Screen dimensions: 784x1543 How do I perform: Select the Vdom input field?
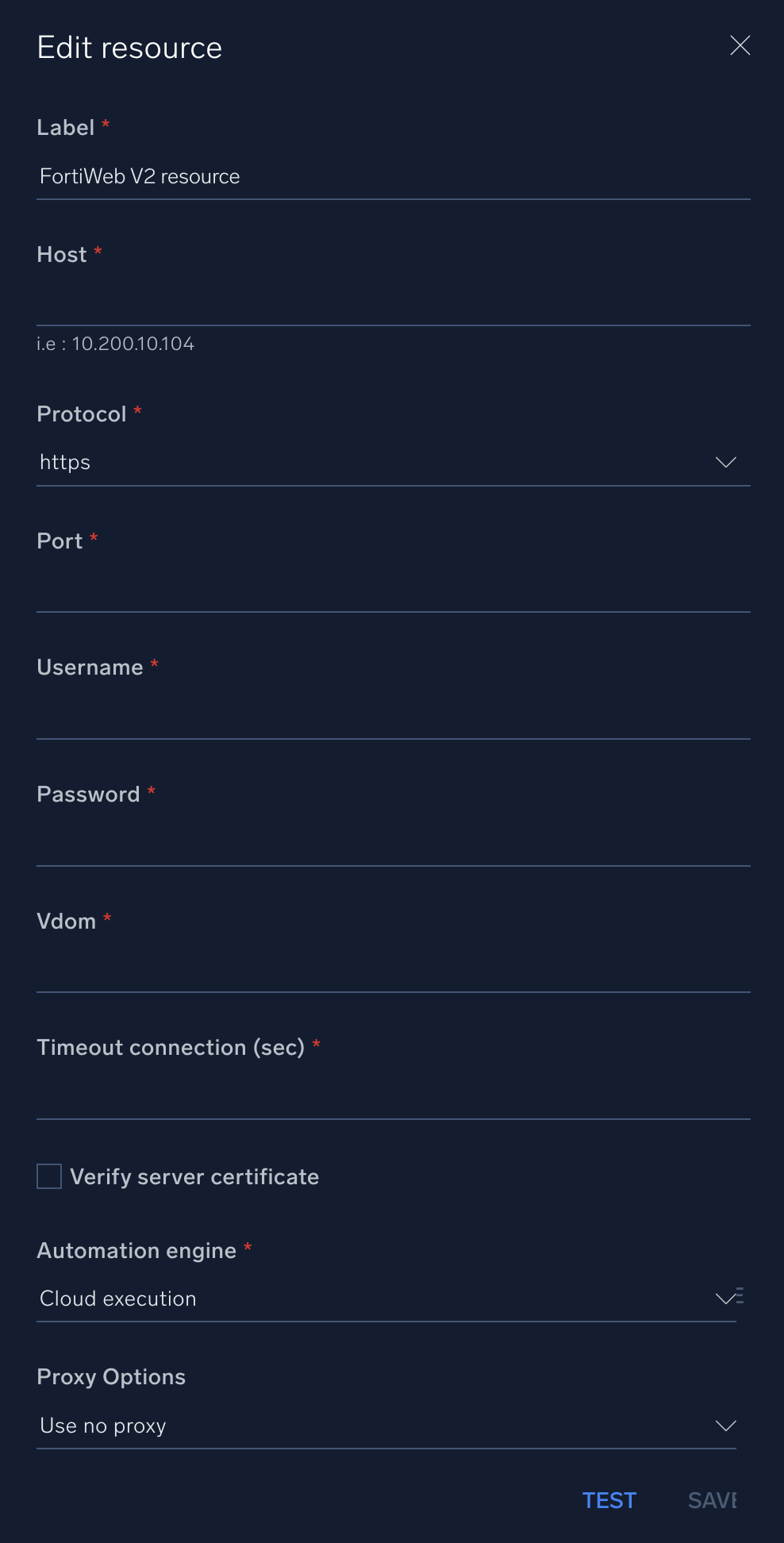click(x=394, y=976)
